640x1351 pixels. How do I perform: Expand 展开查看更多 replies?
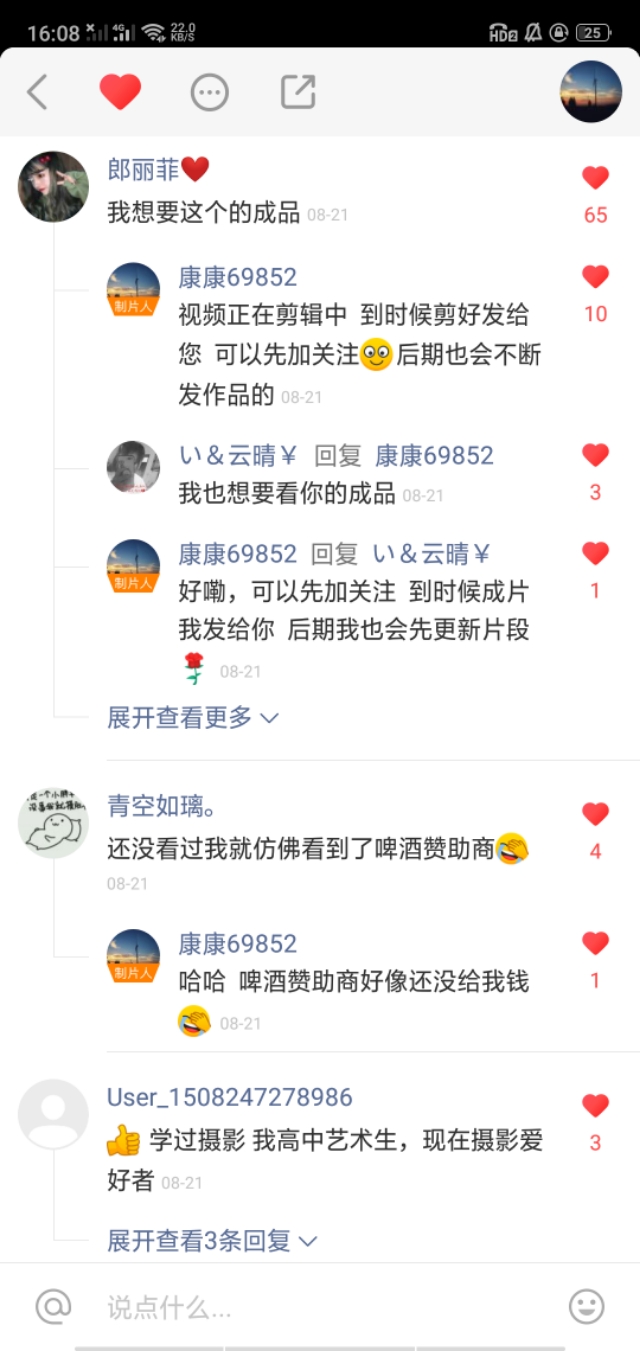click(192, 717)
